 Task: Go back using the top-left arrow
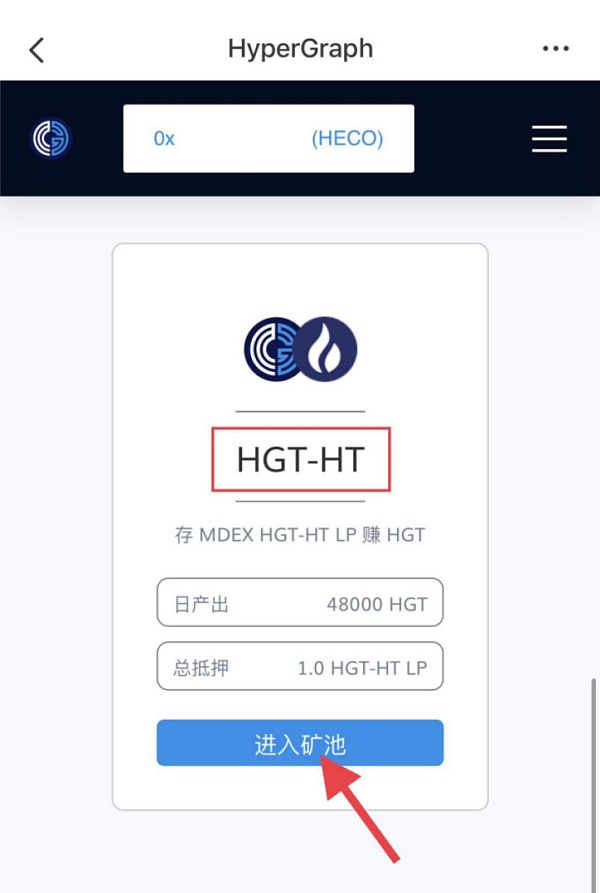(x=37, y=50)
